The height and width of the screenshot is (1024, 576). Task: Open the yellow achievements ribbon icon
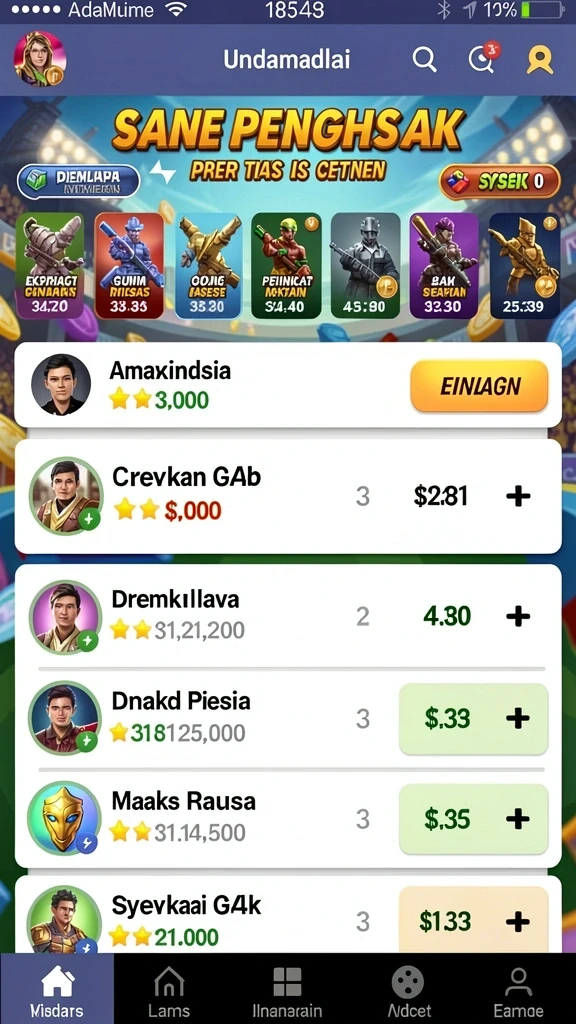pos(540,60)
